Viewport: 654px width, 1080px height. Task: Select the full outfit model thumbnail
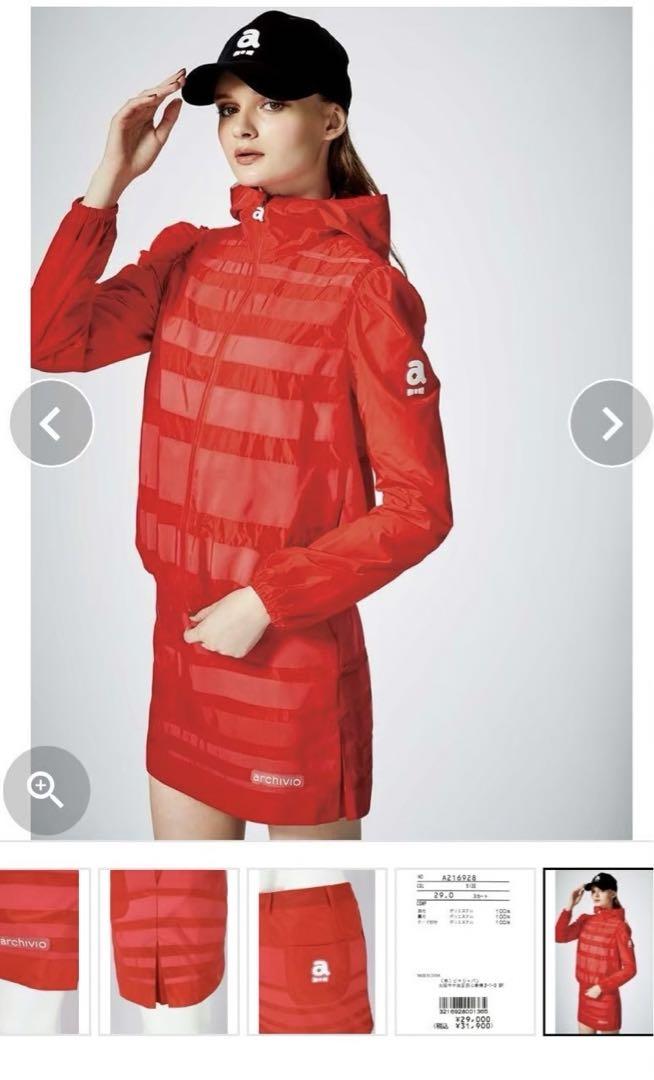[x=597, y=952]
